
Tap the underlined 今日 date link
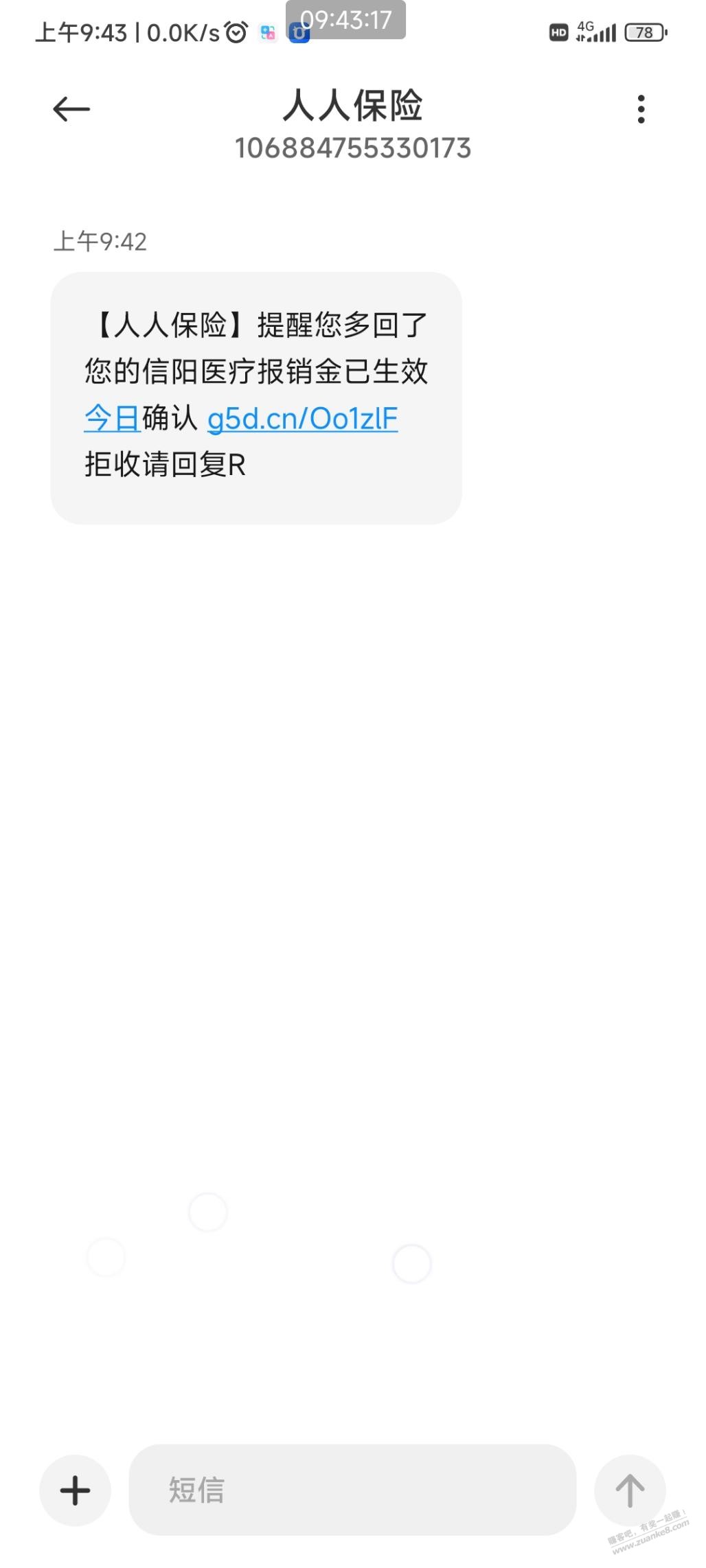coord(112,418)
